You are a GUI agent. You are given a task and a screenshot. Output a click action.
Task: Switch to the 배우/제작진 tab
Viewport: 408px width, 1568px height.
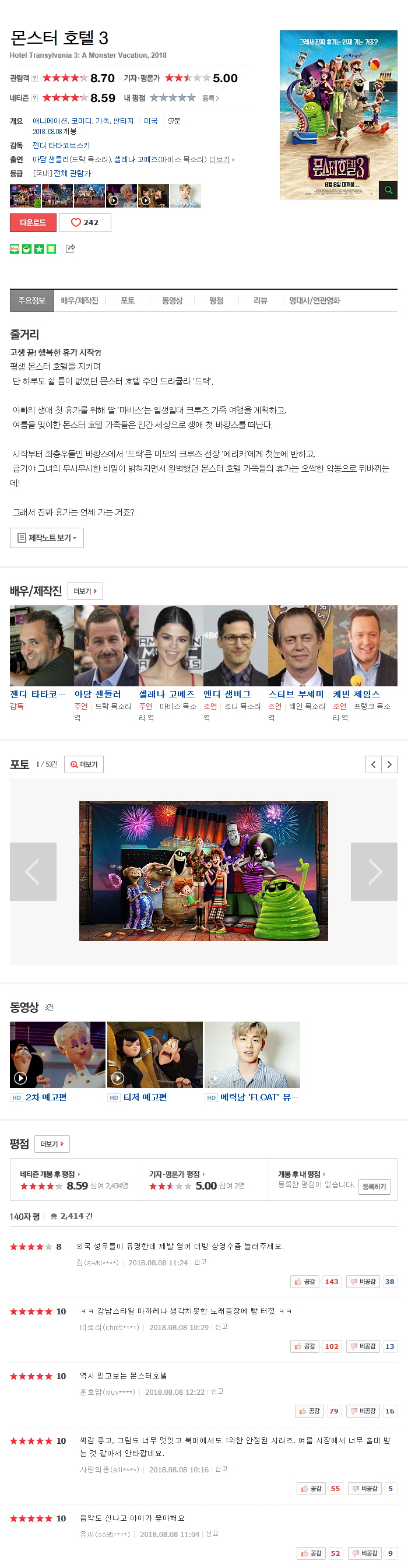pyautogui.click(x=79, y=301)
